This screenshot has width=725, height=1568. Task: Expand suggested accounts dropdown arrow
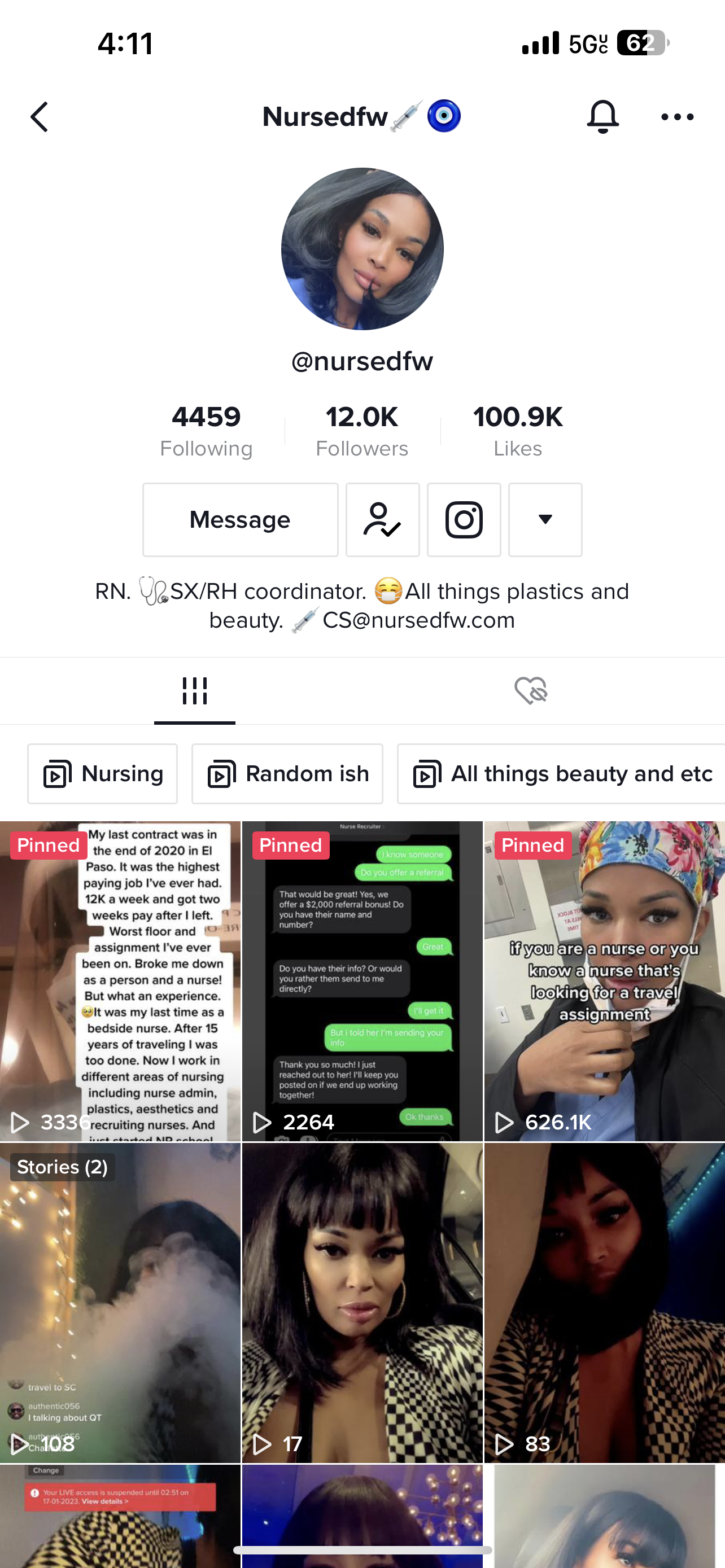pyautogui.click(x=545, y=520)
